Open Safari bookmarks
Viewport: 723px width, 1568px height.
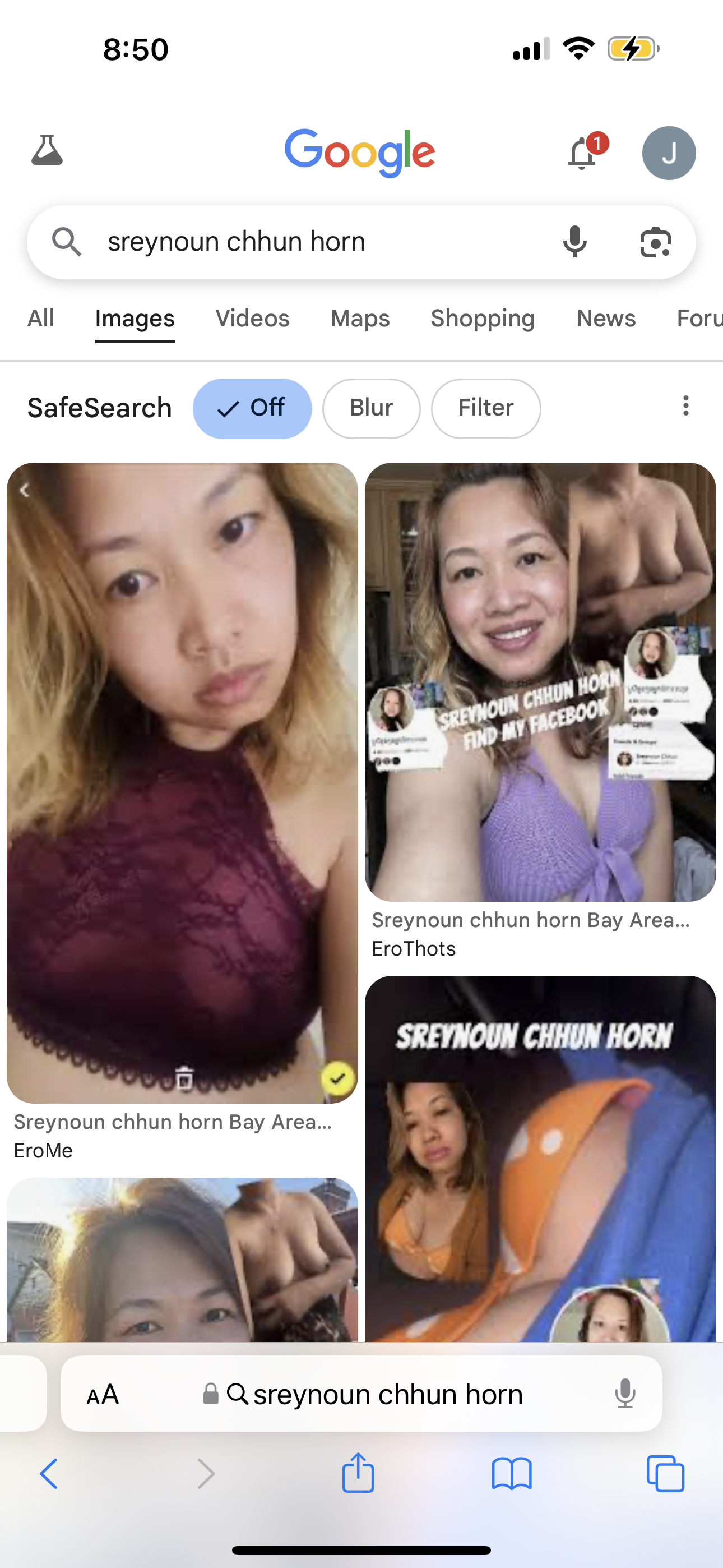512,1474
